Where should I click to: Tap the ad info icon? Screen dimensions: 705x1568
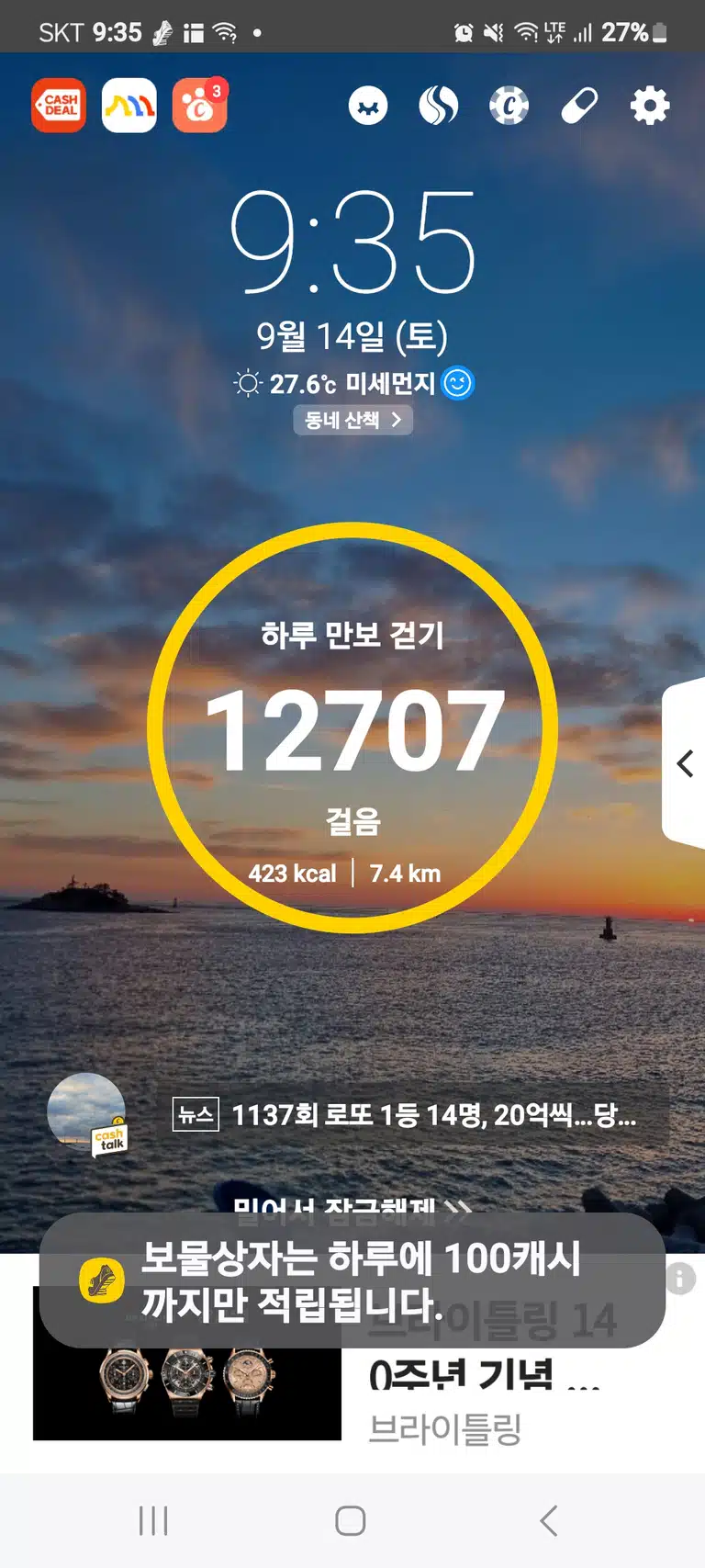pyautogui.click(x=680, y=1278)
